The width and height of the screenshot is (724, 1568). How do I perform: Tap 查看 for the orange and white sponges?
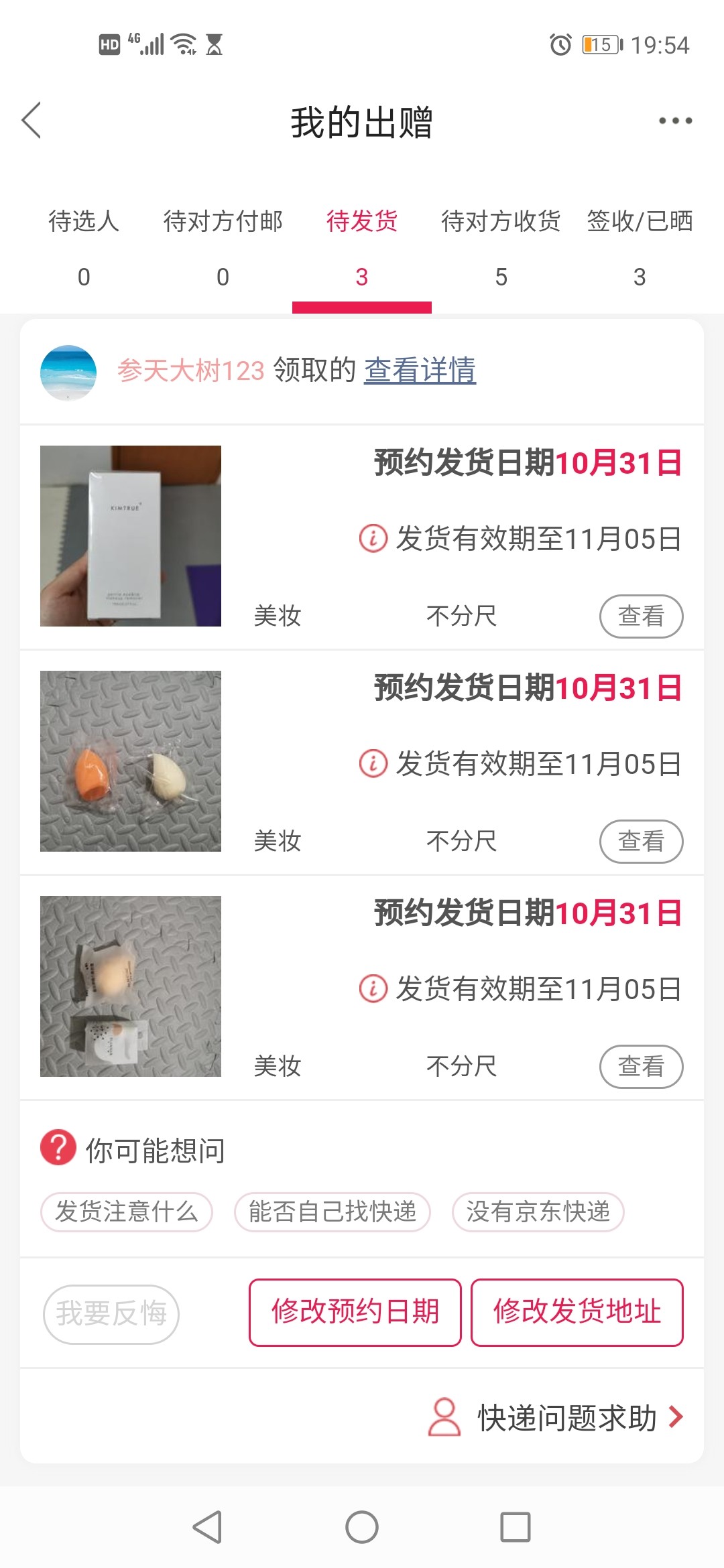click(x=641, y=841)
